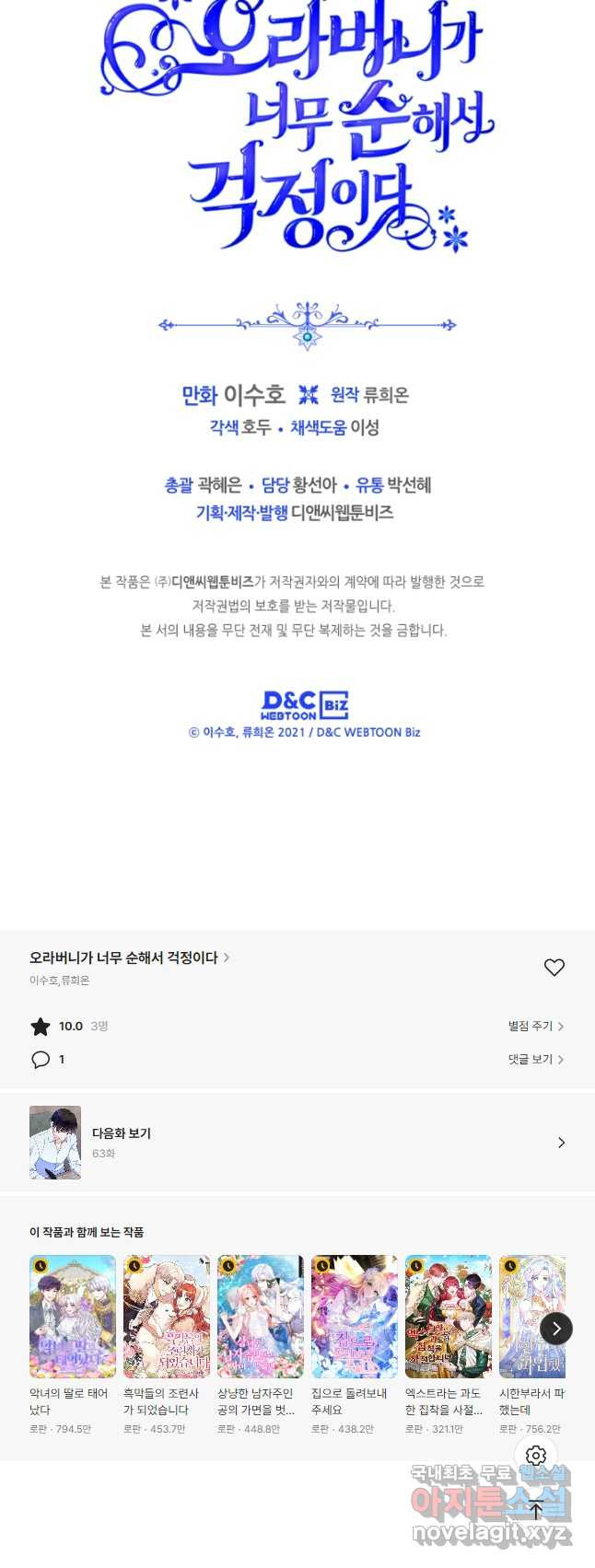The image size is (595, 1568).
Task: Jump back to the top of the page
Action: [536, 1509]
